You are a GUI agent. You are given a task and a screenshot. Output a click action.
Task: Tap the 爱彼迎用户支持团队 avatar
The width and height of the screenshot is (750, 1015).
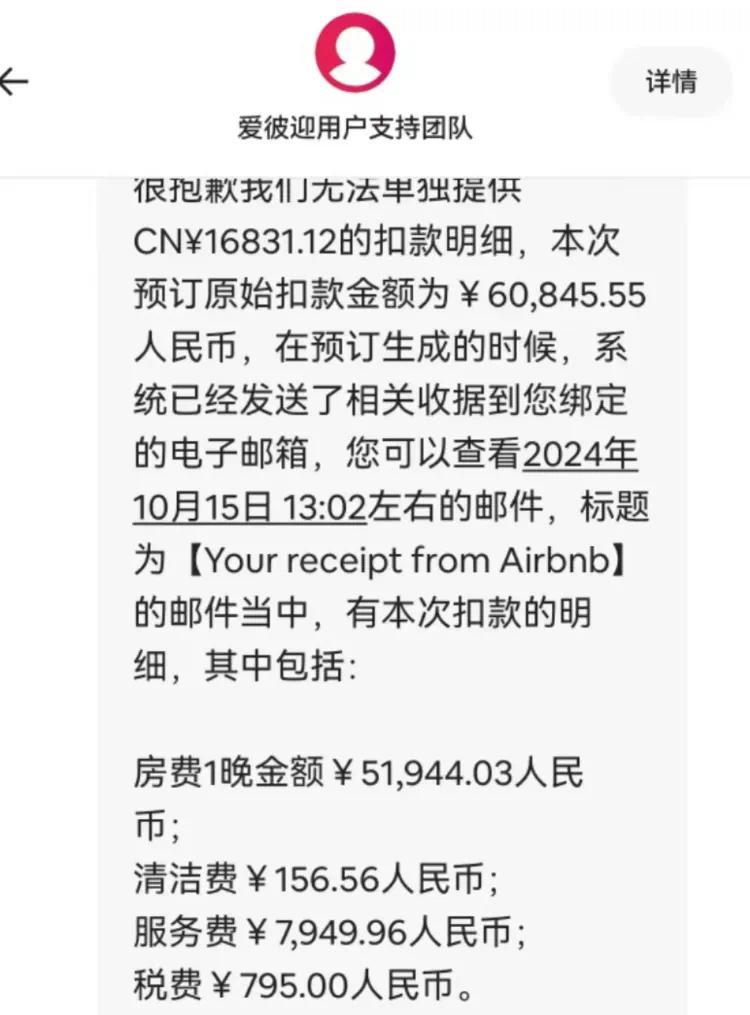point(355,52)
